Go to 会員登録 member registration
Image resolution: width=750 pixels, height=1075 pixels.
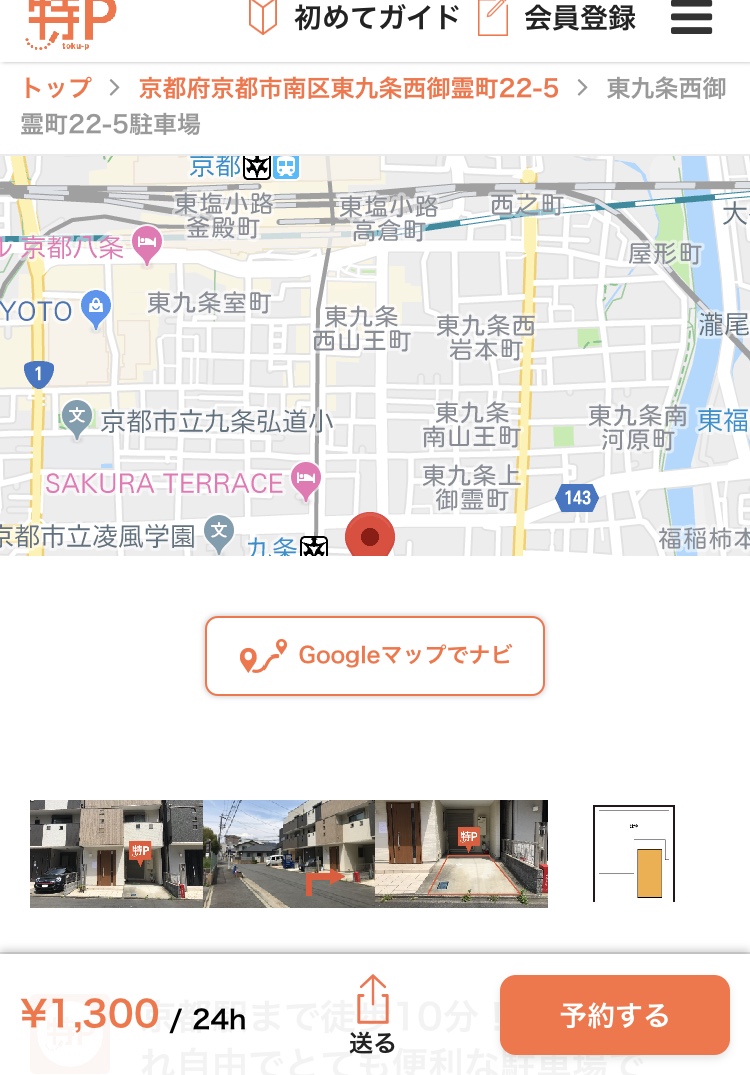557,18
